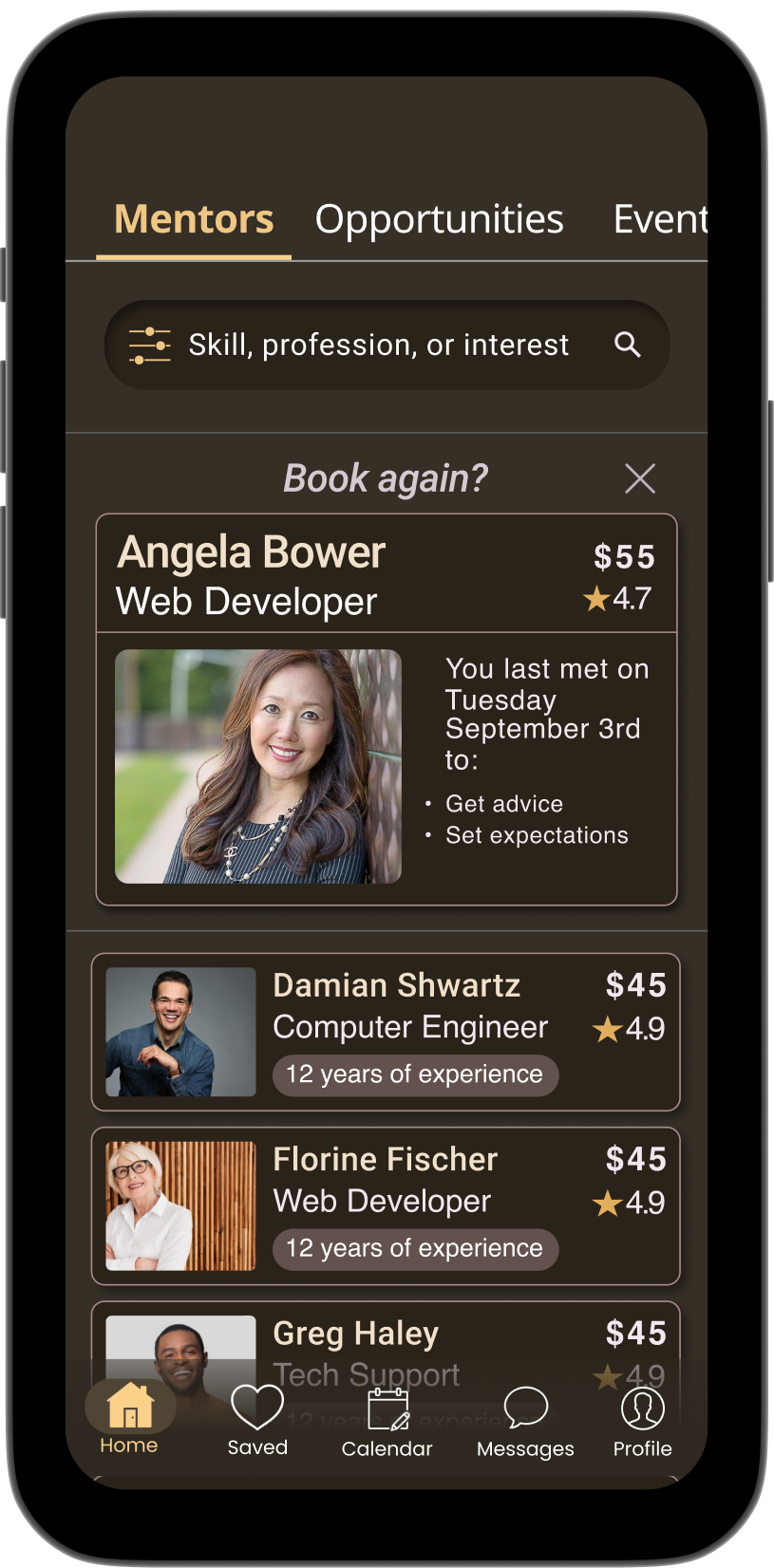This screenshot has width=774, height=1568.
Task: Dismiss the Book again suggestion
Action: (x=640, y=478)
